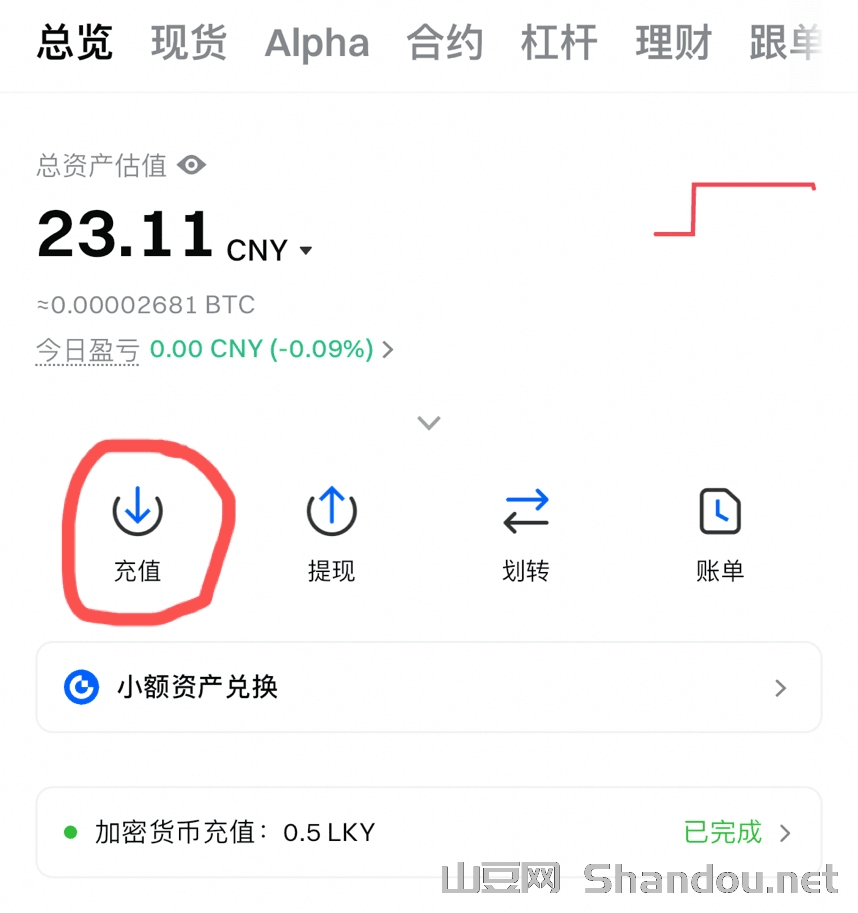This screenshot has height=913, width=858.
Task: Open 小额资产兑换 row
Action: [429, 687]
